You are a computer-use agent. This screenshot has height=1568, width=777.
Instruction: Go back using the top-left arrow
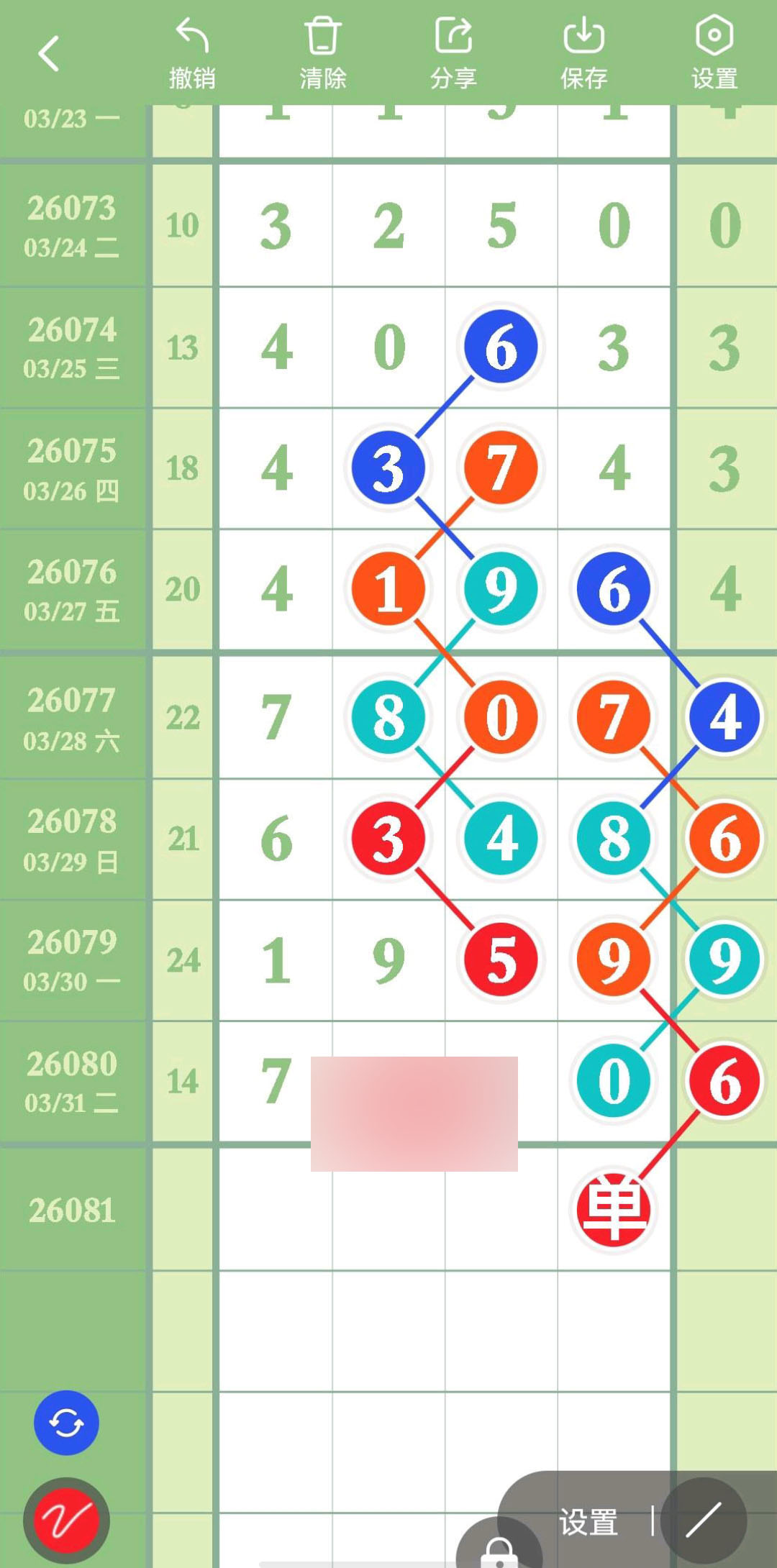click(49, 54)
